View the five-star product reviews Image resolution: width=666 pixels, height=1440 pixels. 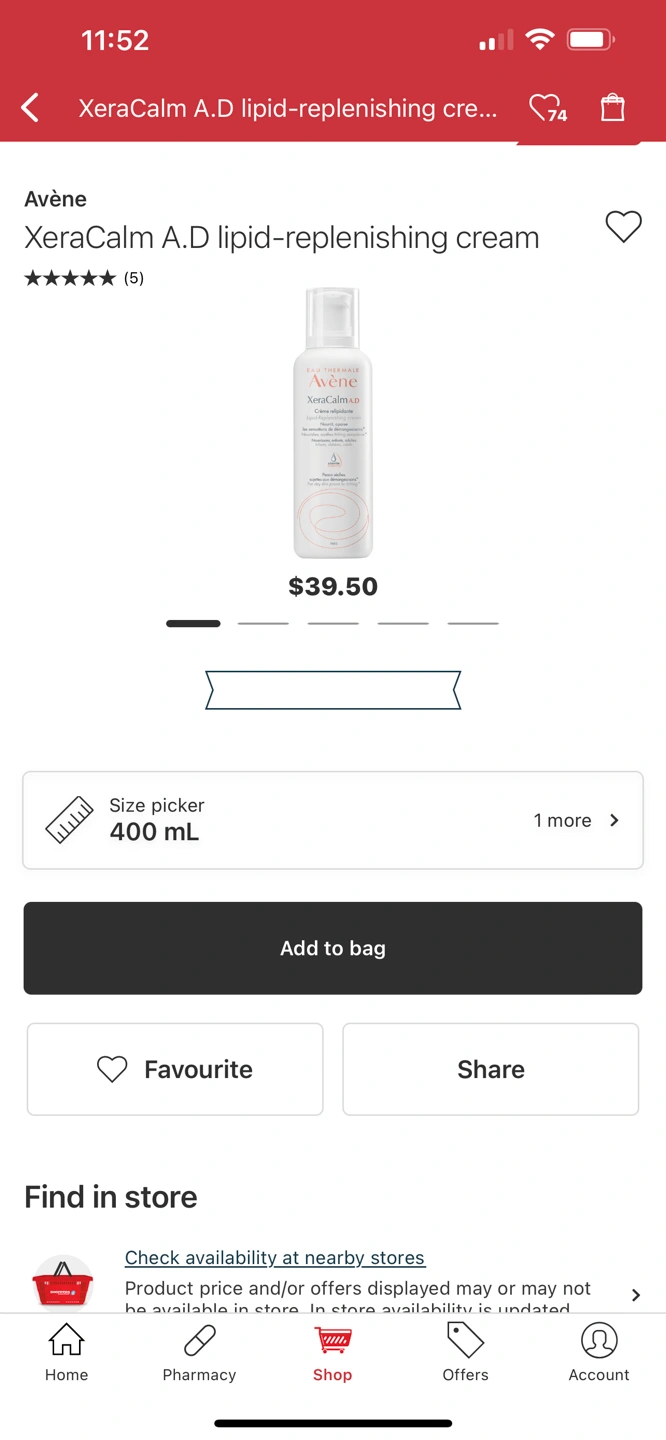tap(84, 278)
